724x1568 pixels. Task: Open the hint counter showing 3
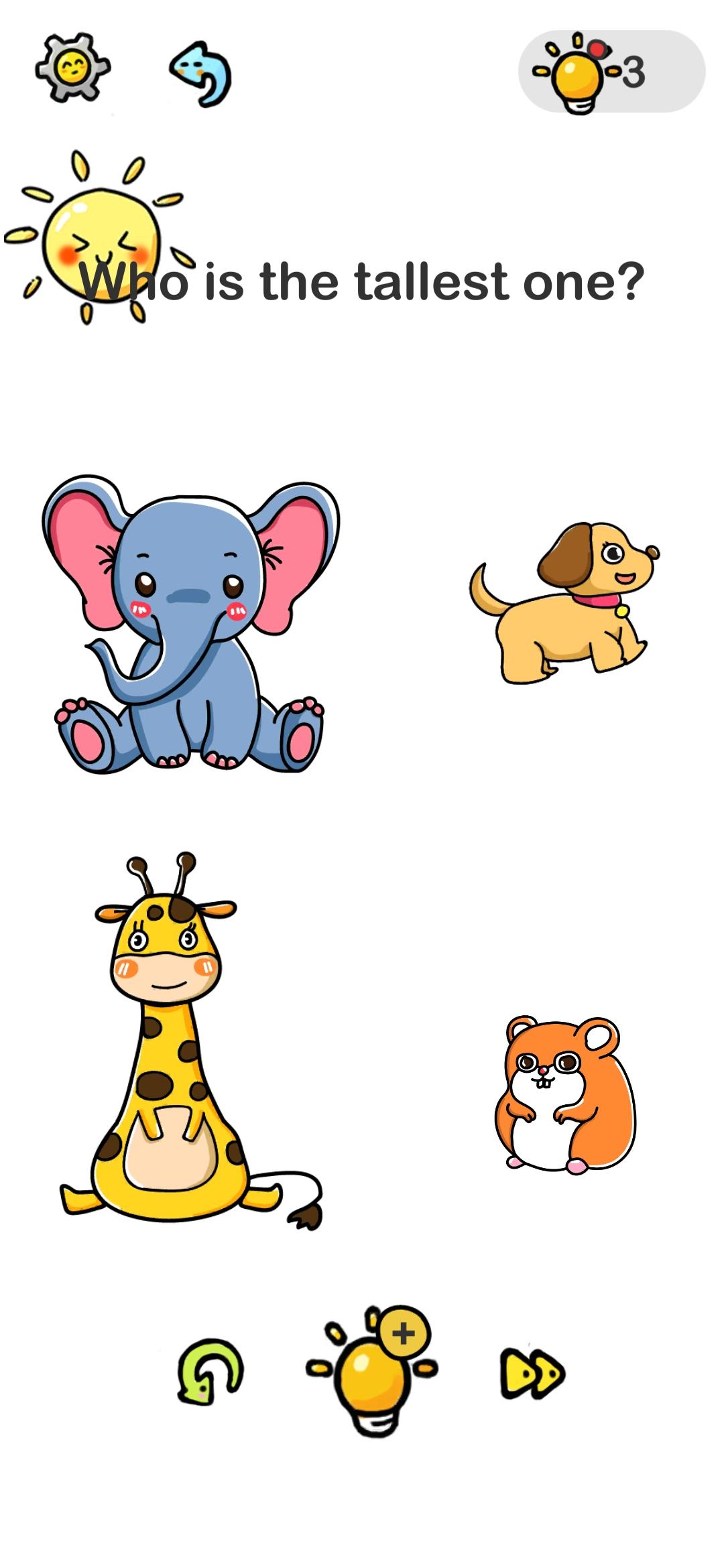click(x=611, y=72)
